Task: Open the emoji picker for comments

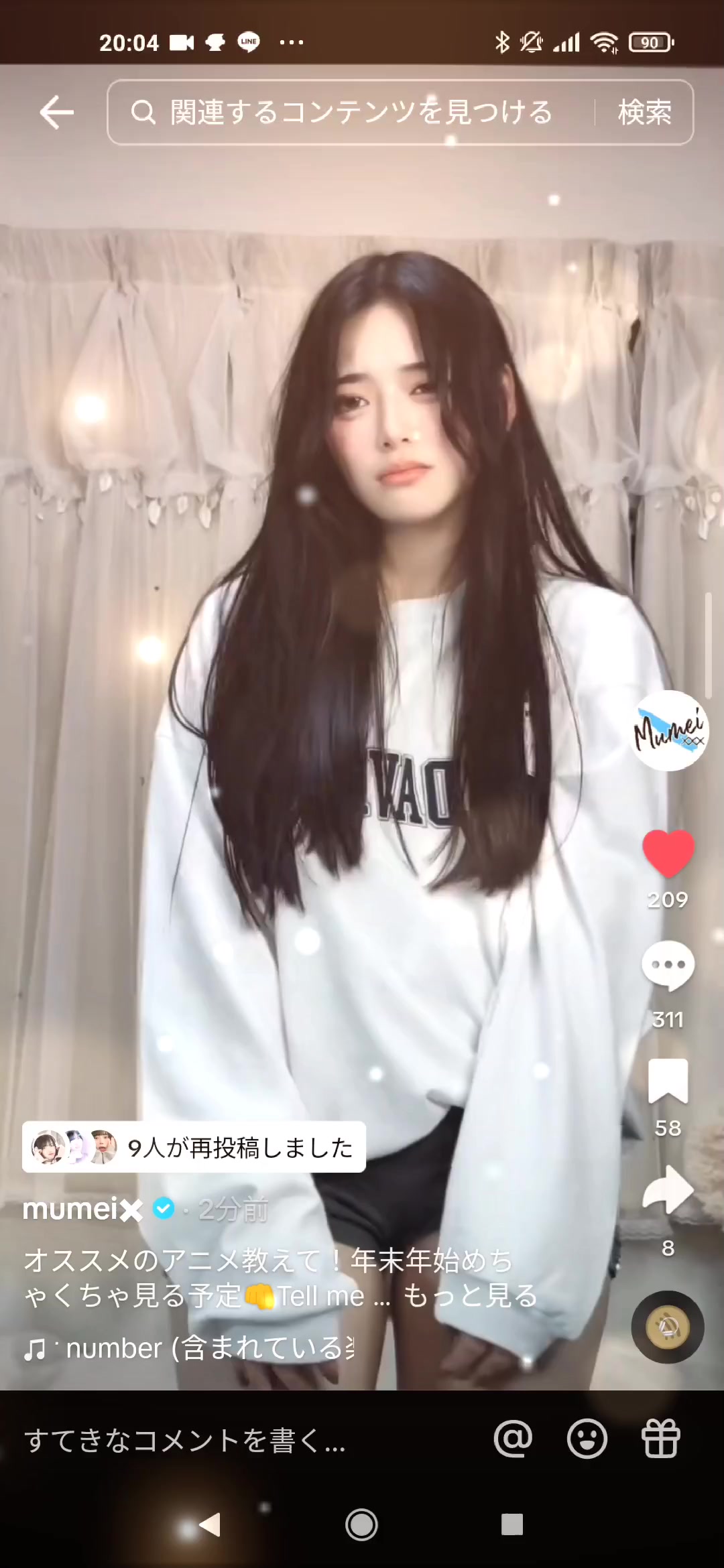Action: pos(587,1439)
